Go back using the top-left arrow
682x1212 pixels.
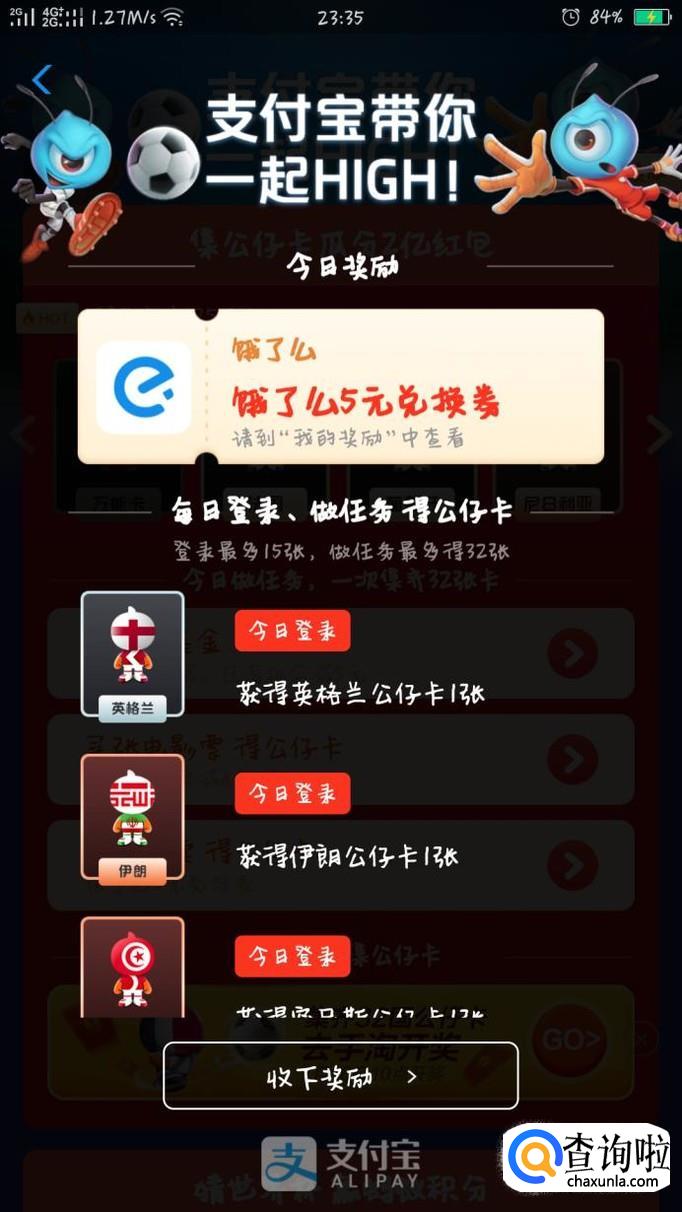[41, 80]
